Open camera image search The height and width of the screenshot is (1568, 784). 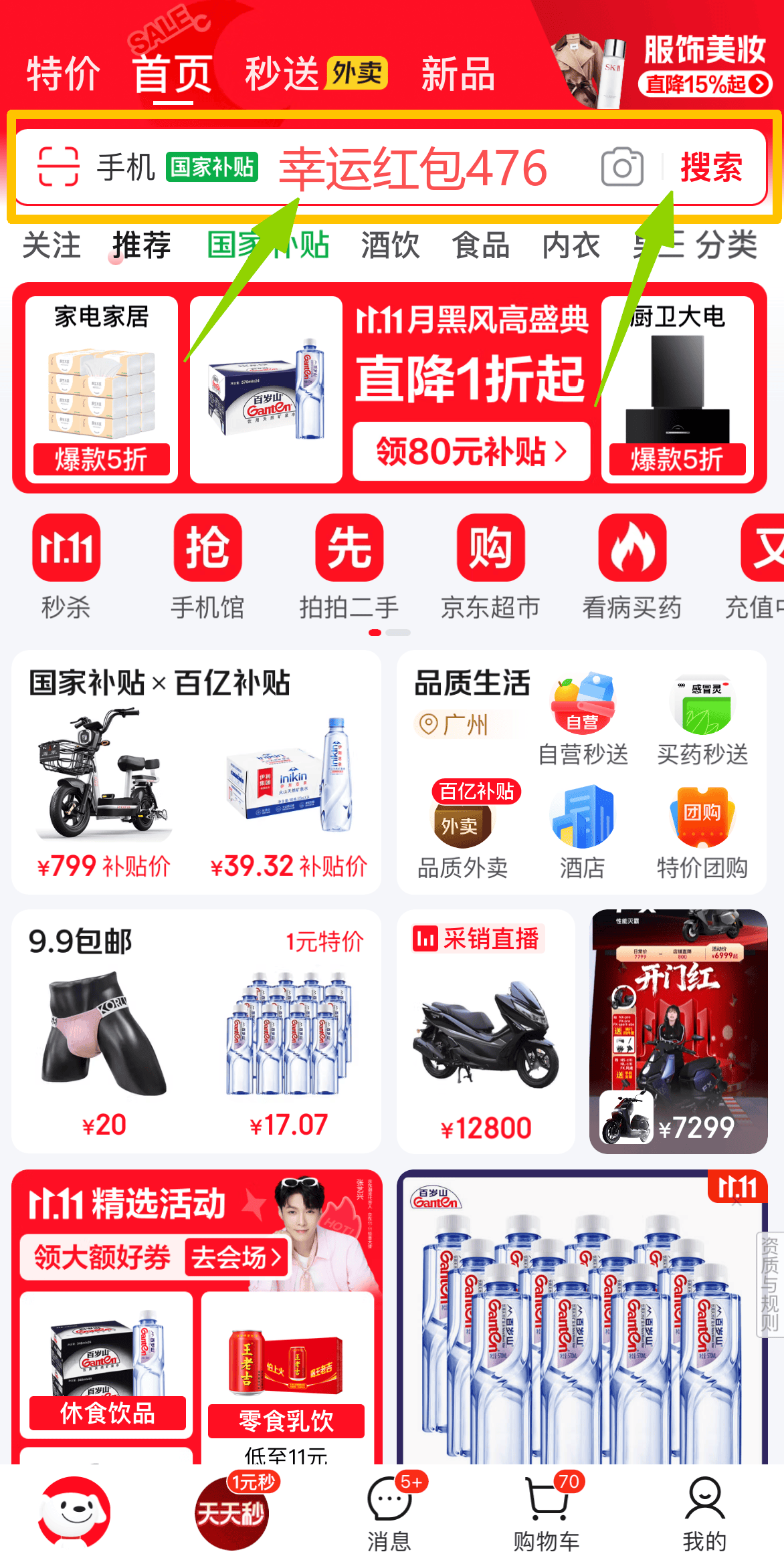pos(622,167)
